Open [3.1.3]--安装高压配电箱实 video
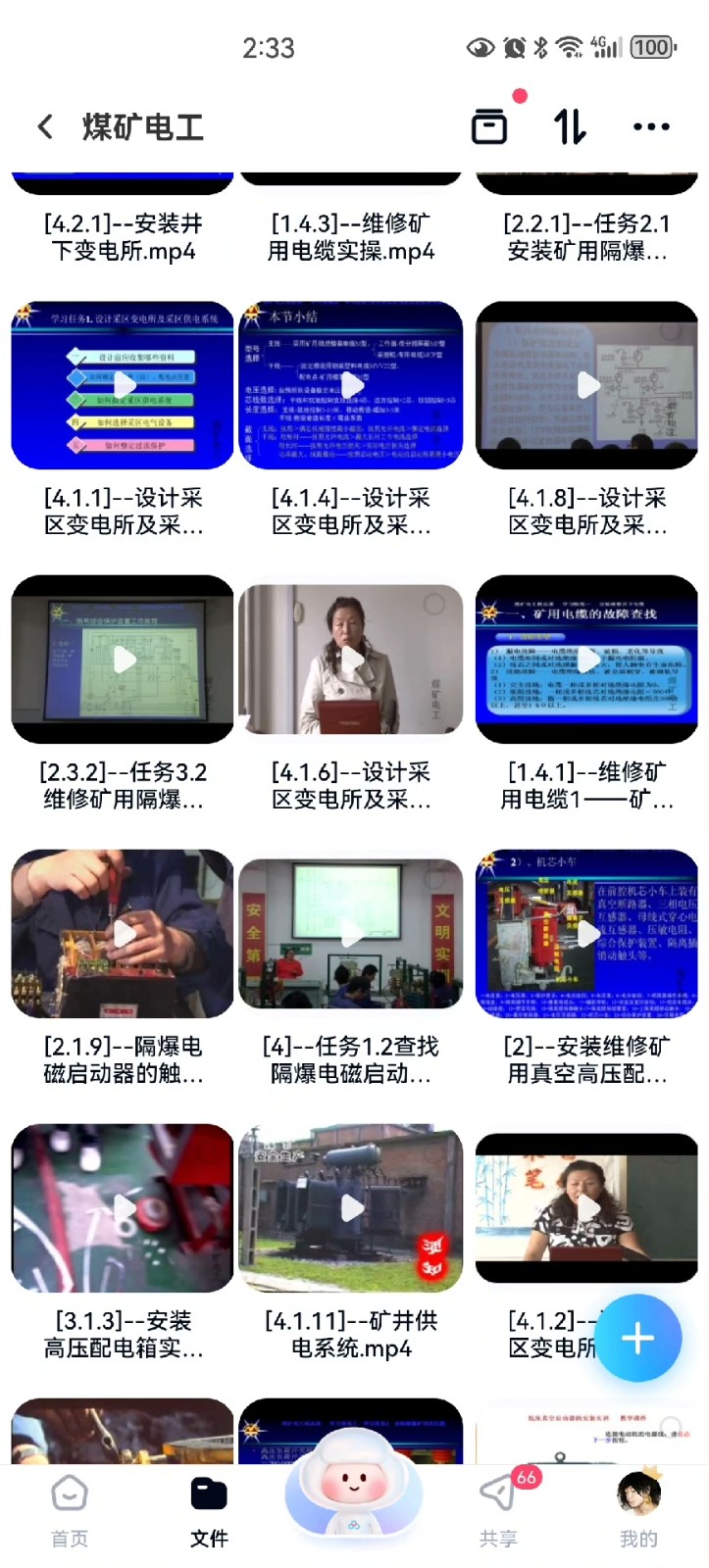The image size is (709, 1568). pyautogui.click(x=123, y=1208)
